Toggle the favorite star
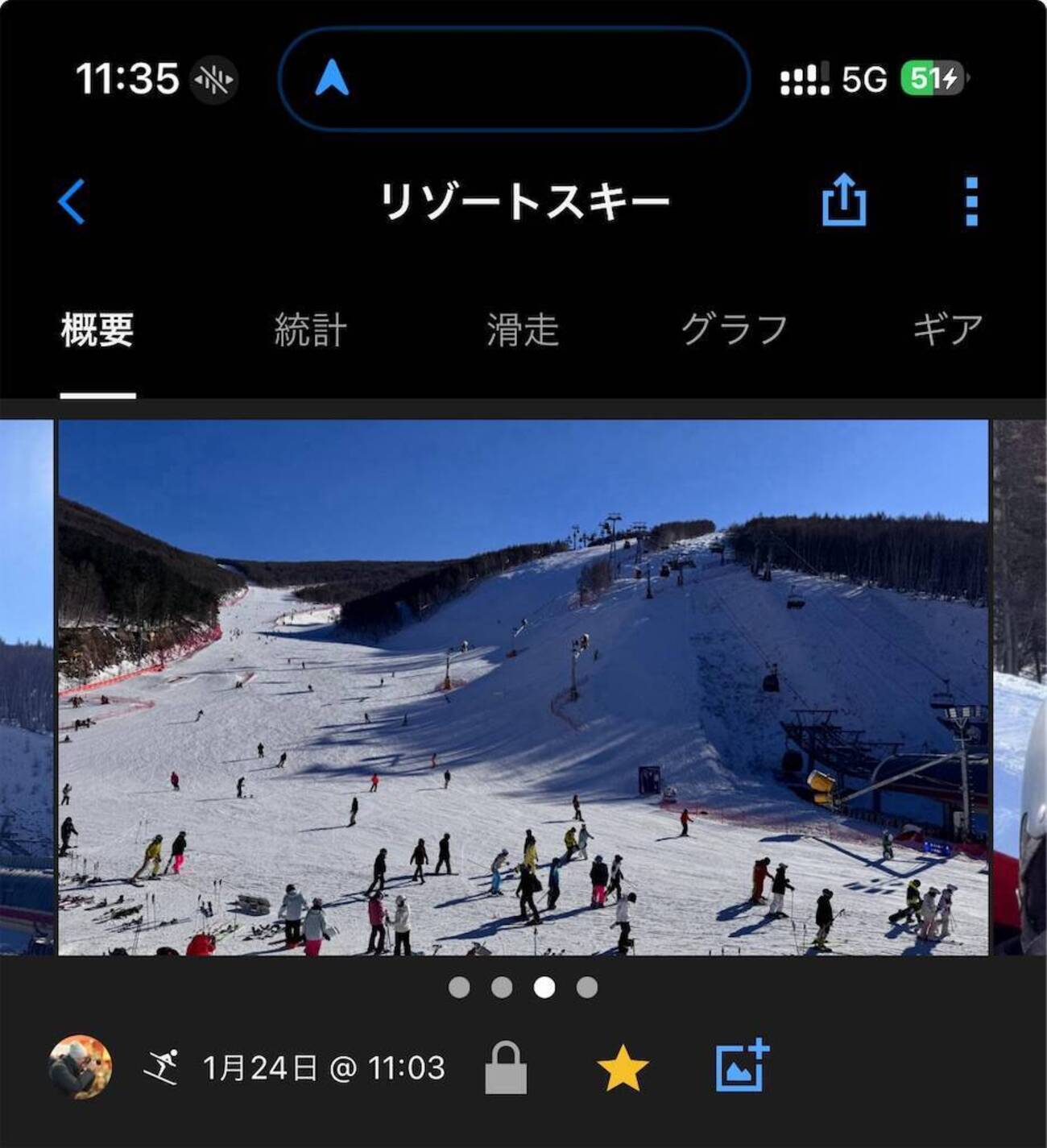 tap(623, 1069)
